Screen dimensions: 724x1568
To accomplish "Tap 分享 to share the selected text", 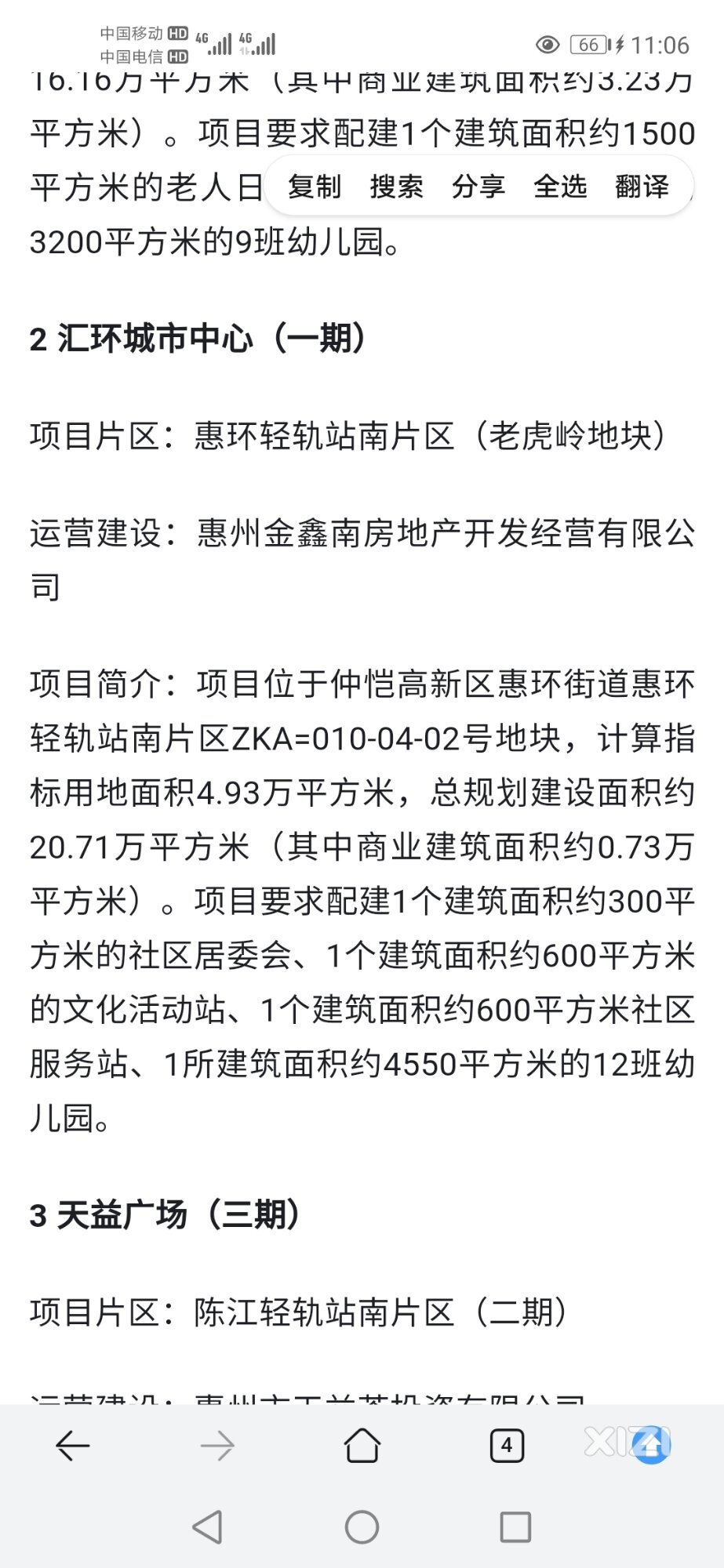I will pyautogui.click(x=478, y=187).
